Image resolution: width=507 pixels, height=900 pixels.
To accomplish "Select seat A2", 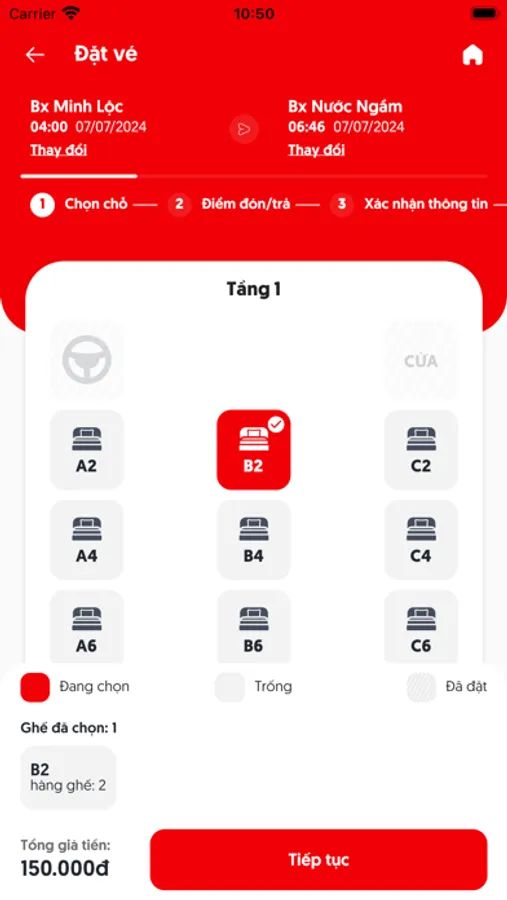I will [x=87, y=449].
